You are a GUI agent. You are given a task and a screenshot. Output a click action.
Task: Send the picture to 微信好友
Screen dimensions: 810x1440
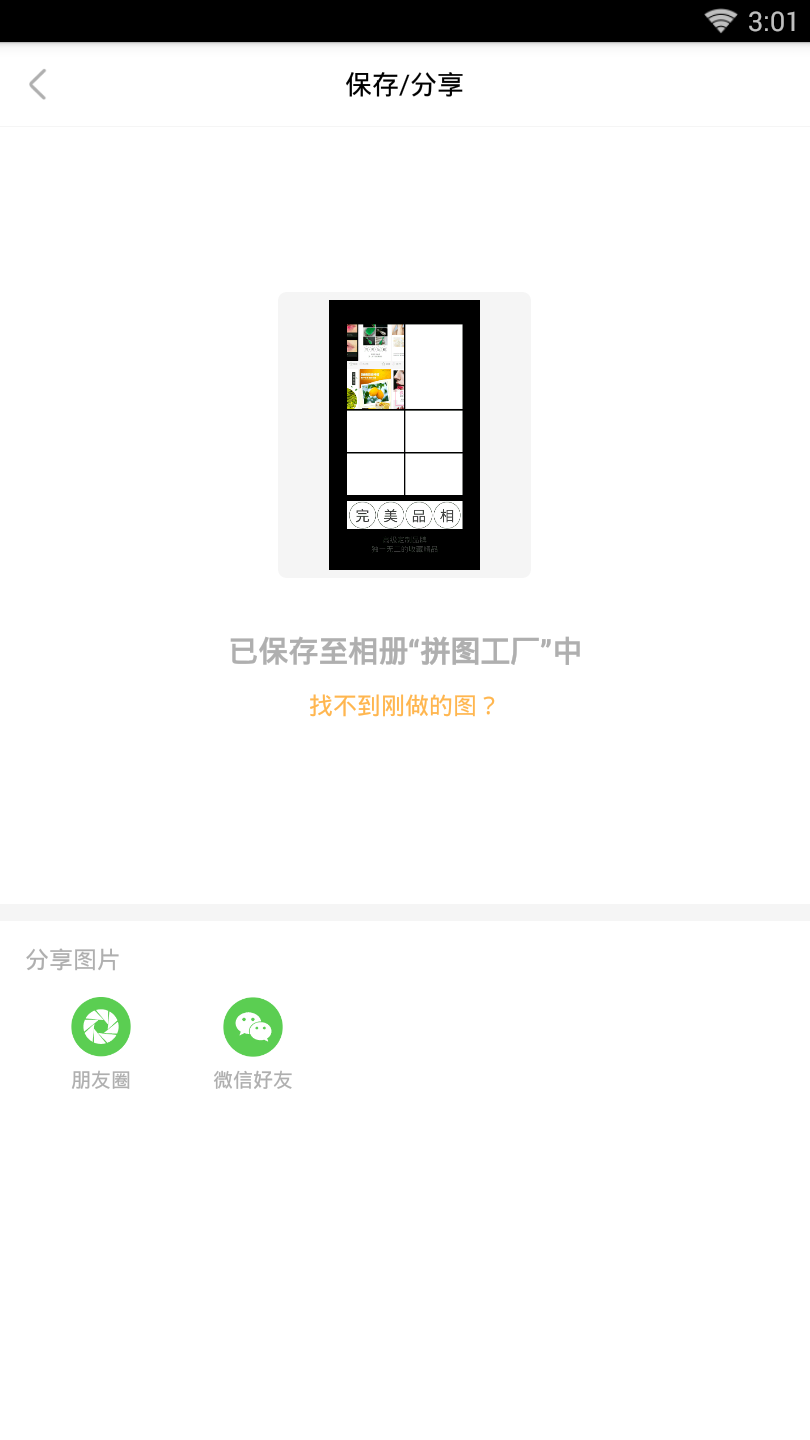coord(253,1027)
